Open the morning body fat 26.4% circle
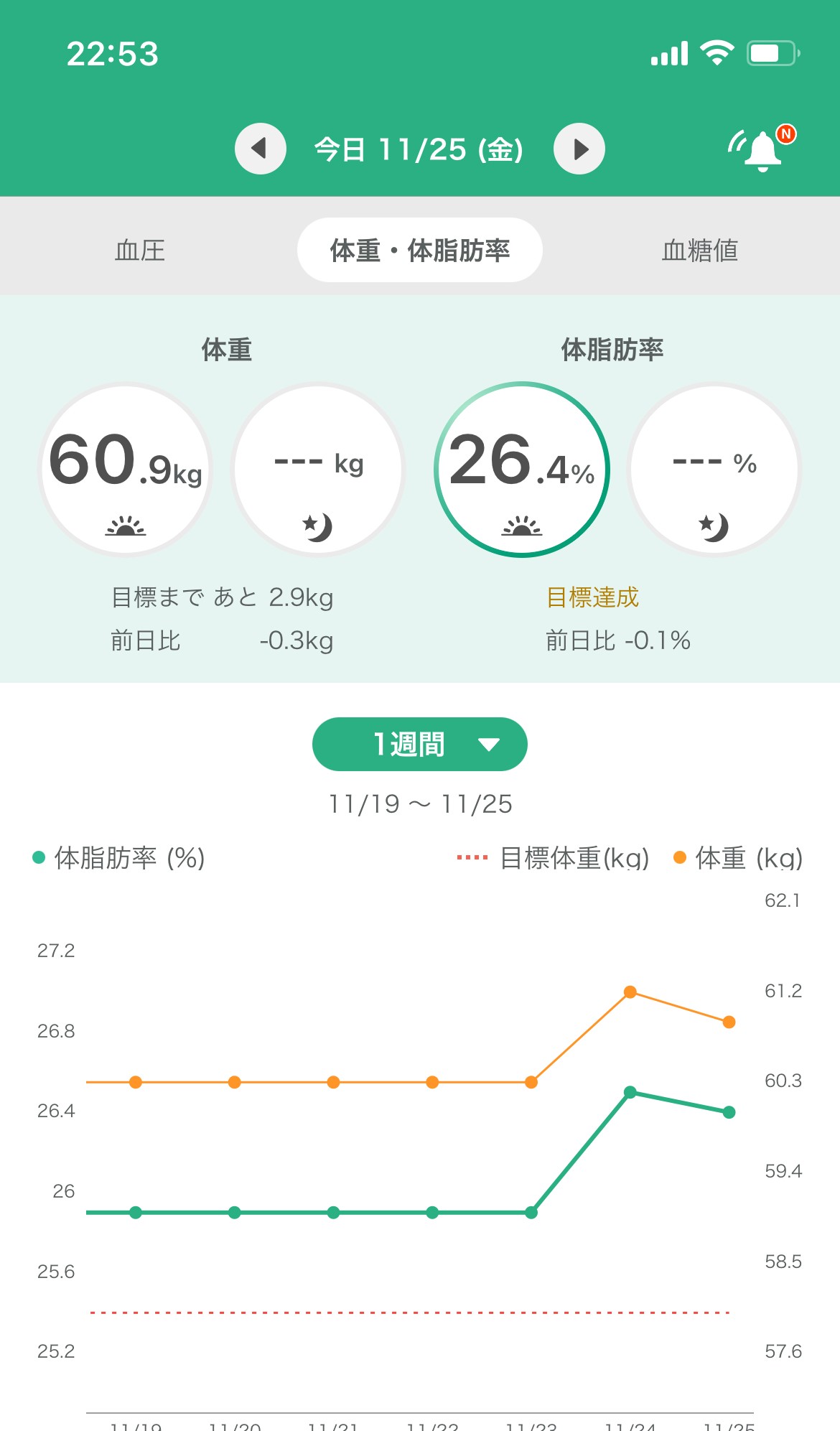The width and height of the screenshot is (840, 1431). tap(522, 470)
